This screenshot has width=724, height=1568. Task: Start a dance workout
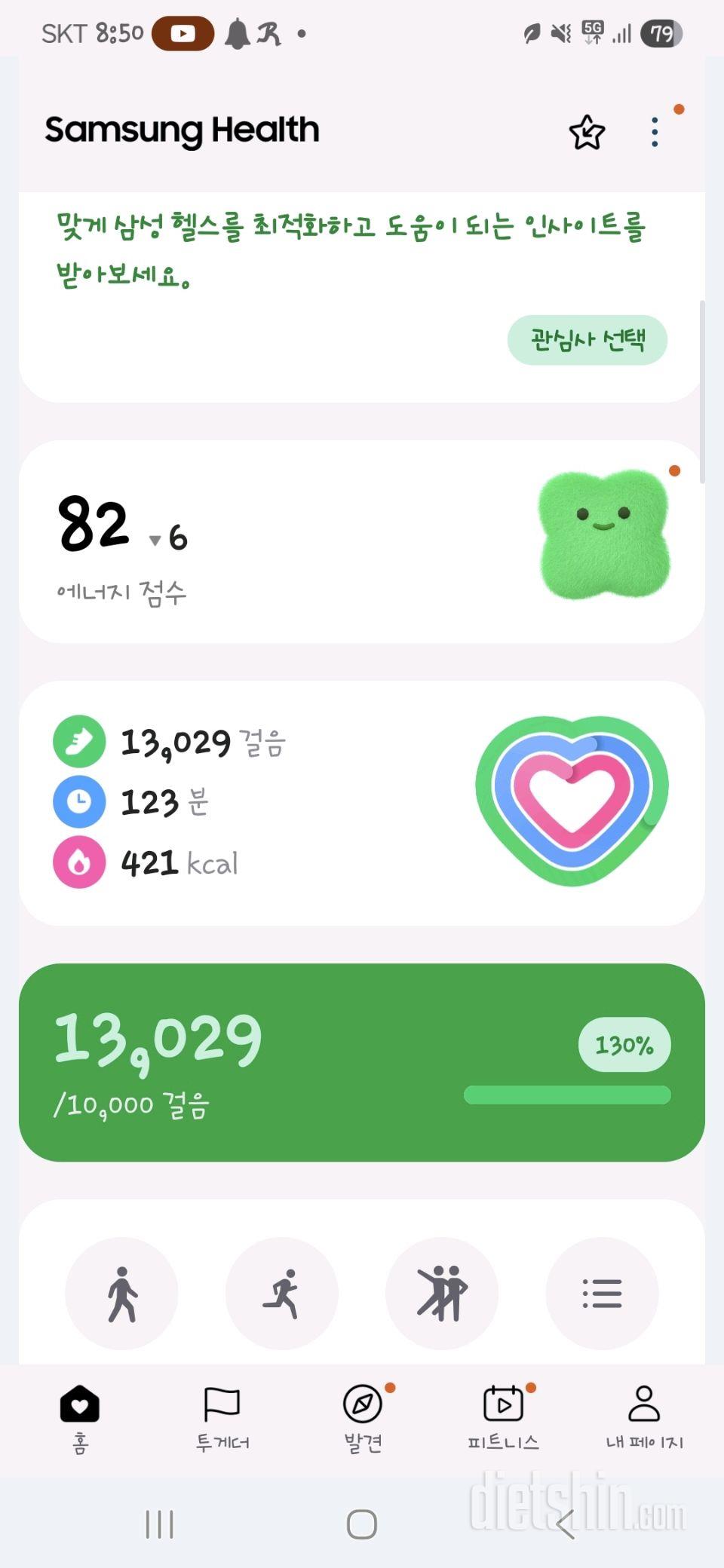[x=442, y=1293]
